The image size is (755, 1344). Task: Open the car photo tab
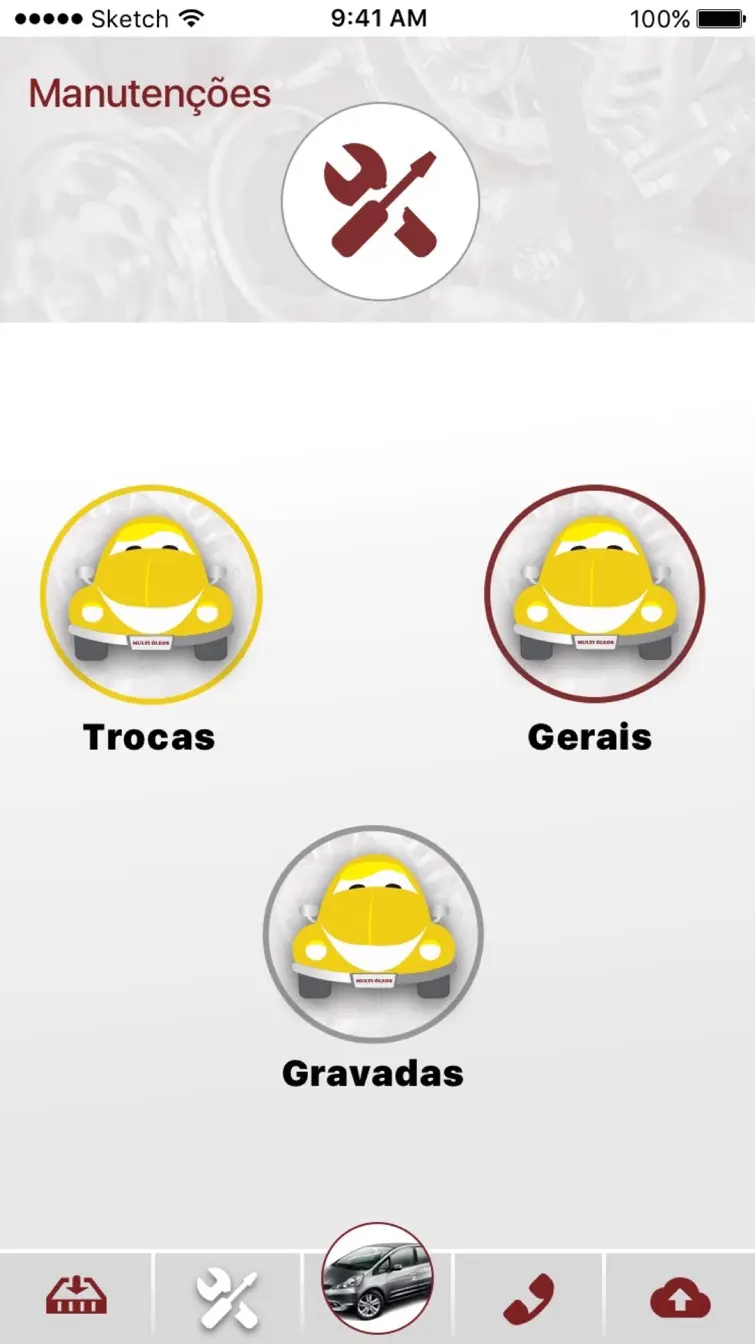(377, 1277)
